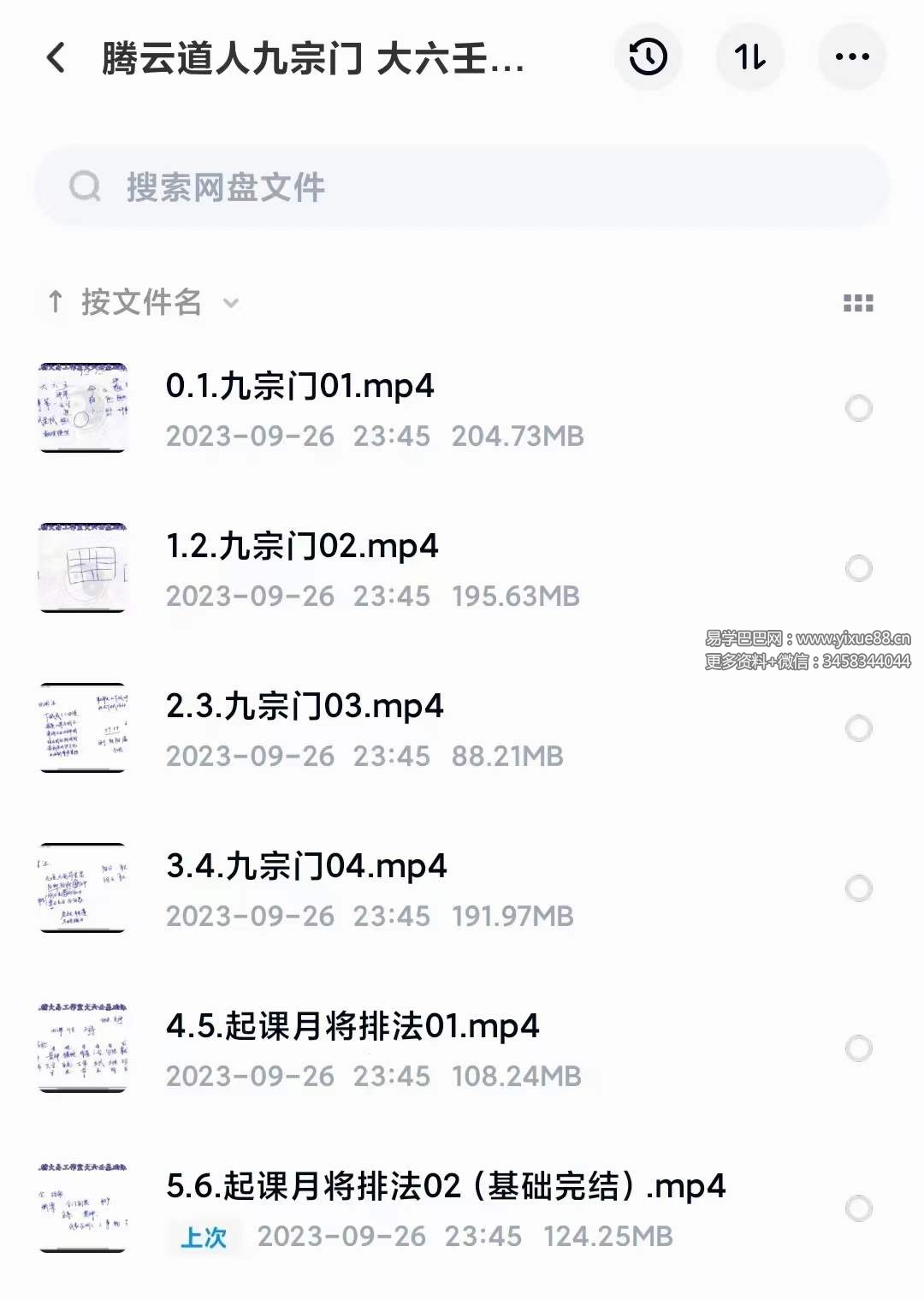
Task: Select the checkbox for 0.1.九宗门01.mp4
Action: [858, 408]
